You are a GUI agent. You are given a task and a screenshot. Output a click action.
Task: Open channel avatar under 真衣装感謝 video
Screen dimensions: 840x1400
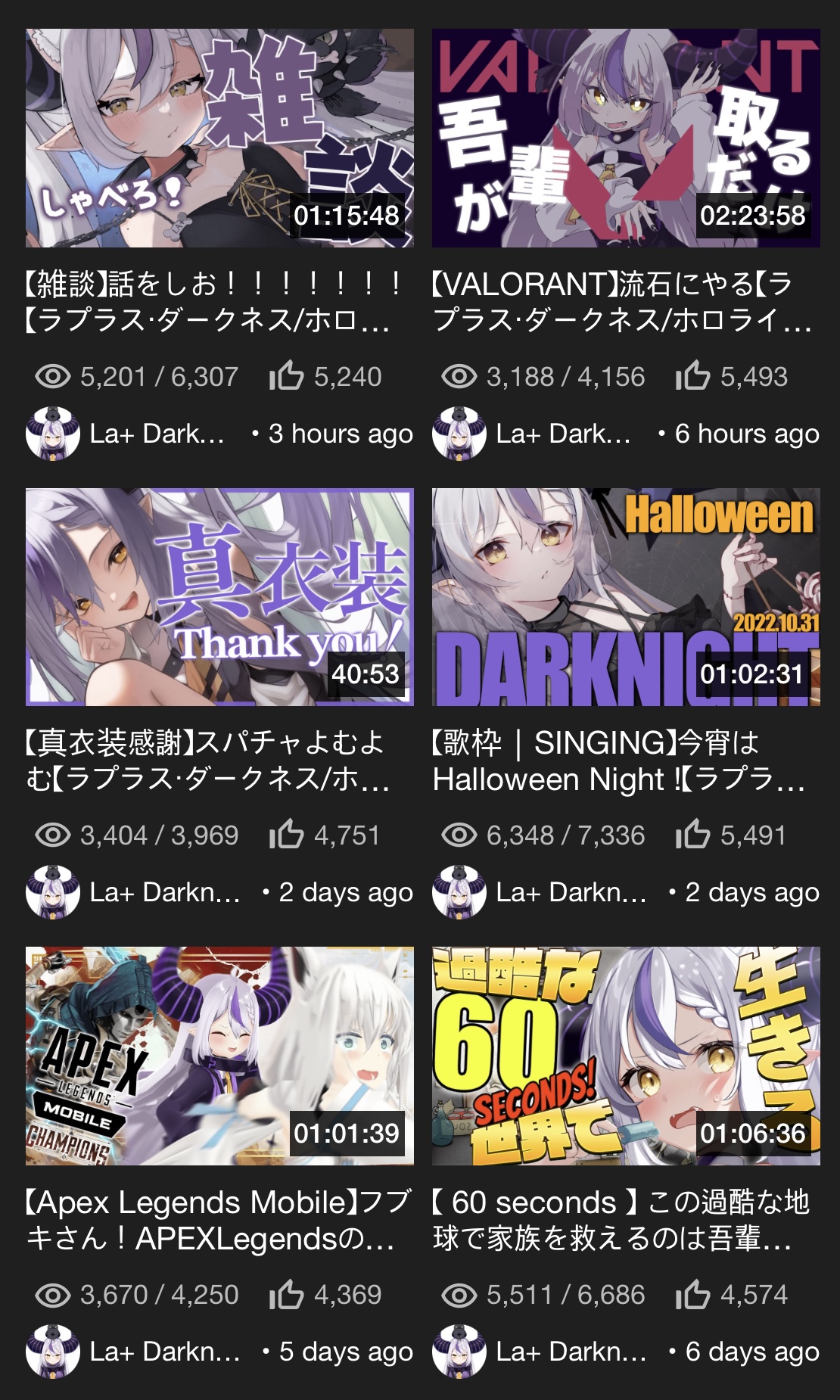tap(53, 892)
